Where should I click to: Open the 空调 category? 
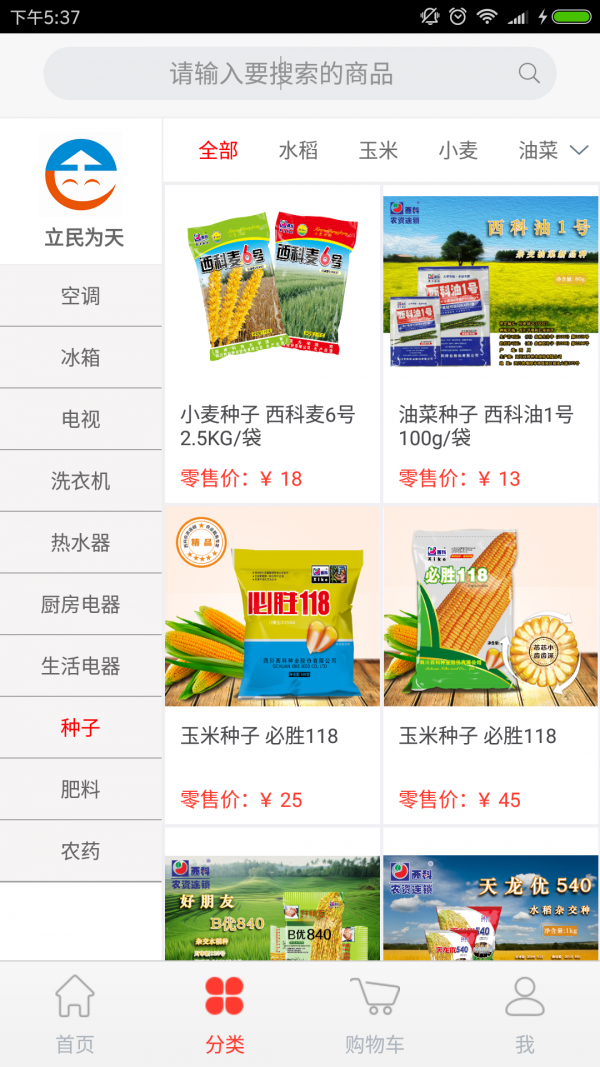(81, 296)
